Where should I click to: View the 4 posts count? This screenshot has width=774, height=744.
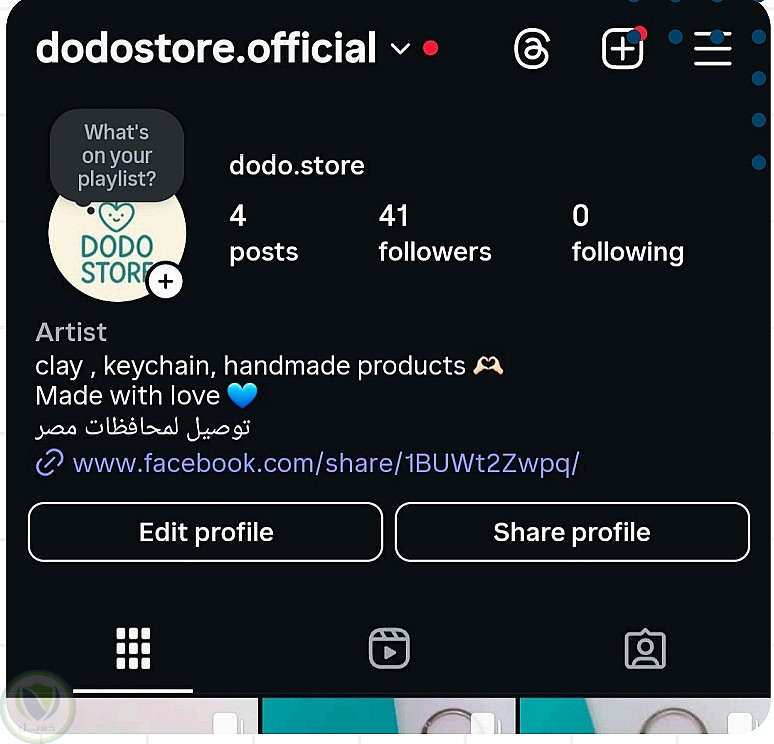click(263, 233)
